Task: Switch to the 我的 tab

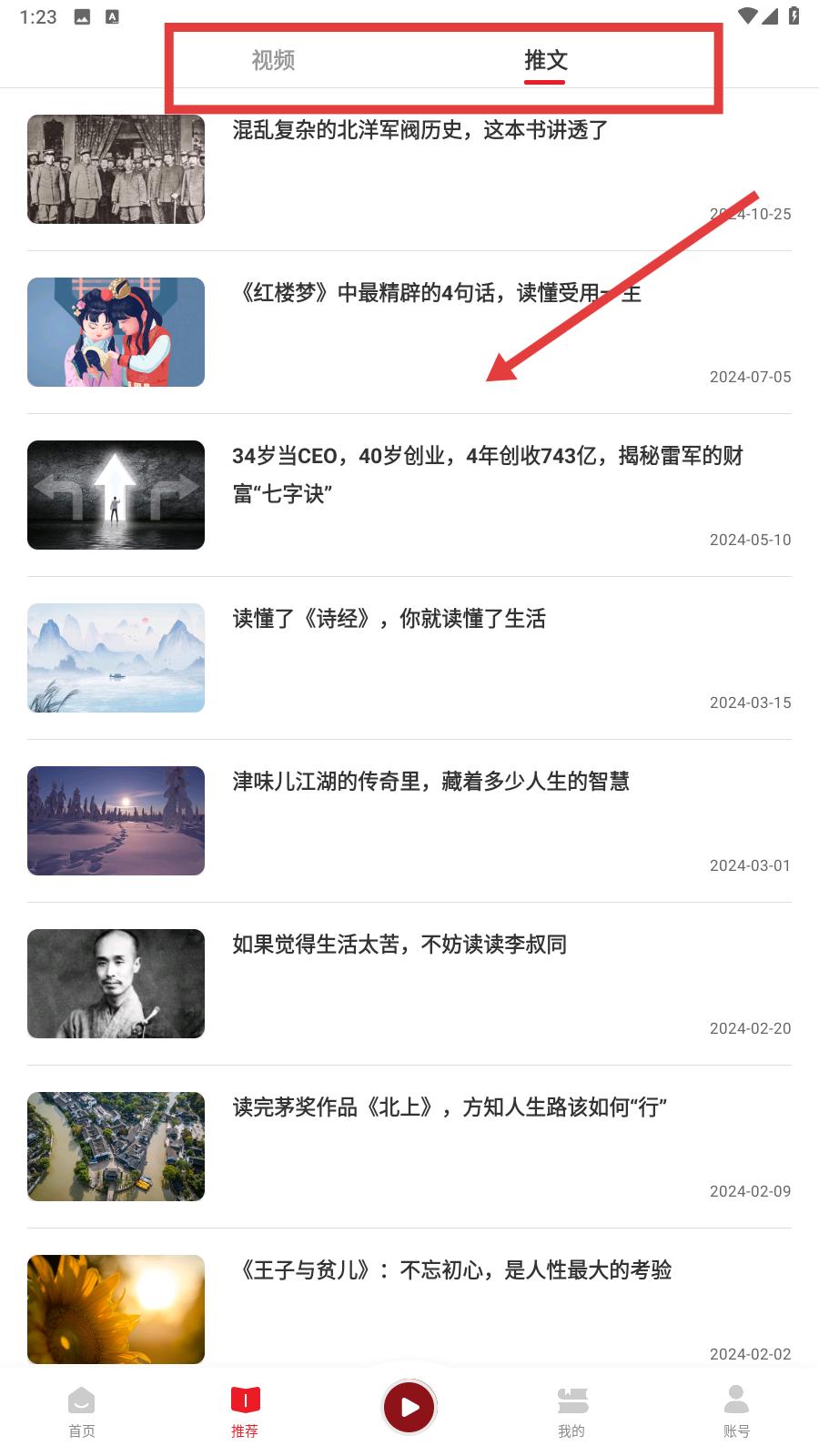Action: pyautogui.click(x=572, y=1411)
